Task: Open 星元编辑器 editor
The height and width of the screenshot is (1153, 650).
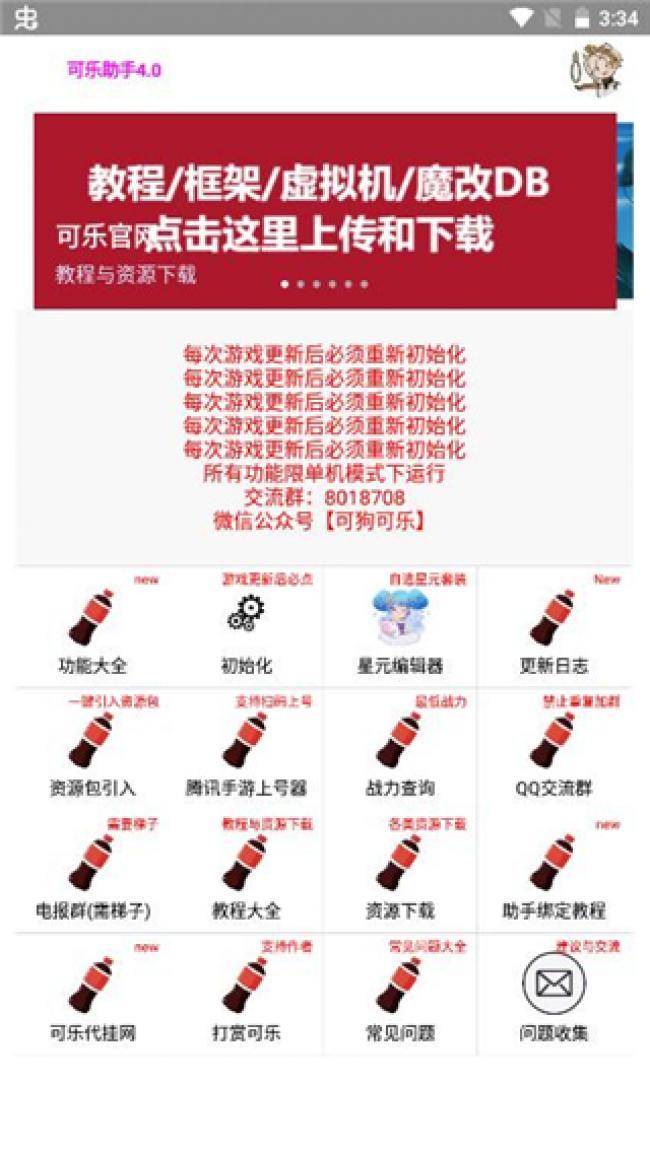Action: click(x=400, y=628)
